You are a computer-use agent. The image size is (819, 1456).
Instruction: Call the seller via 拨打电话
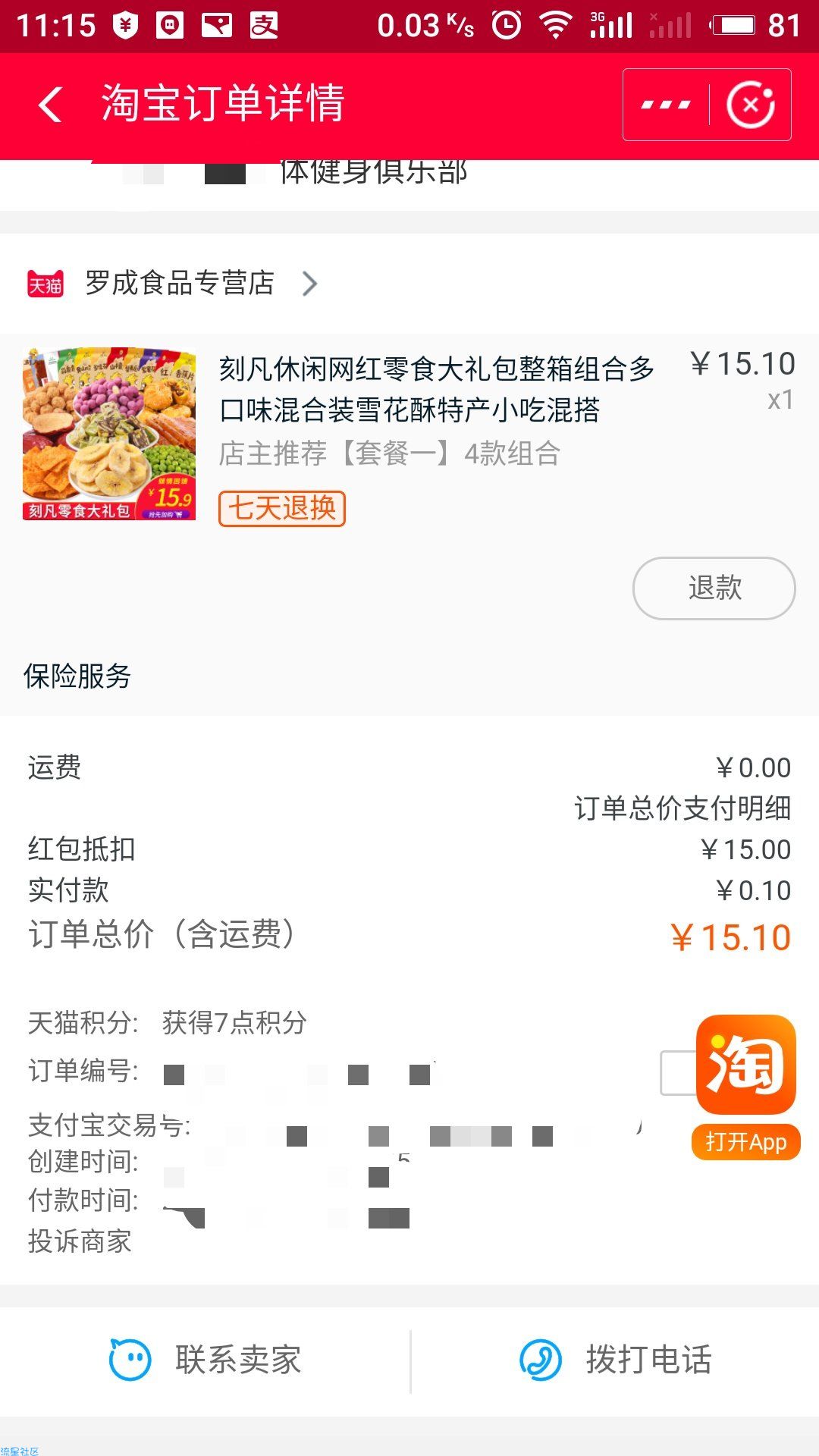point(616,1360)
